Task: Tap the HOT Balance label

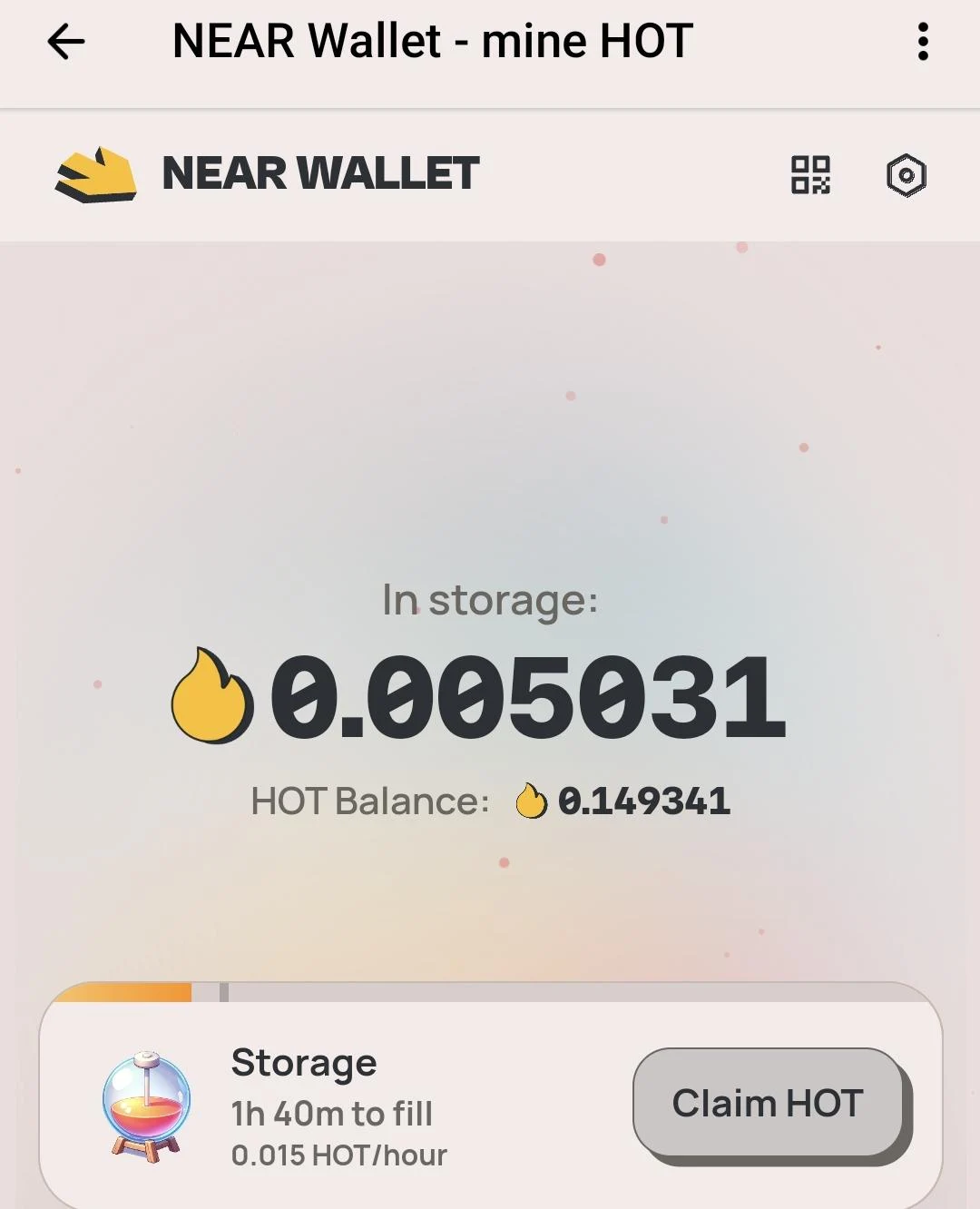Action: coord(367,801)
